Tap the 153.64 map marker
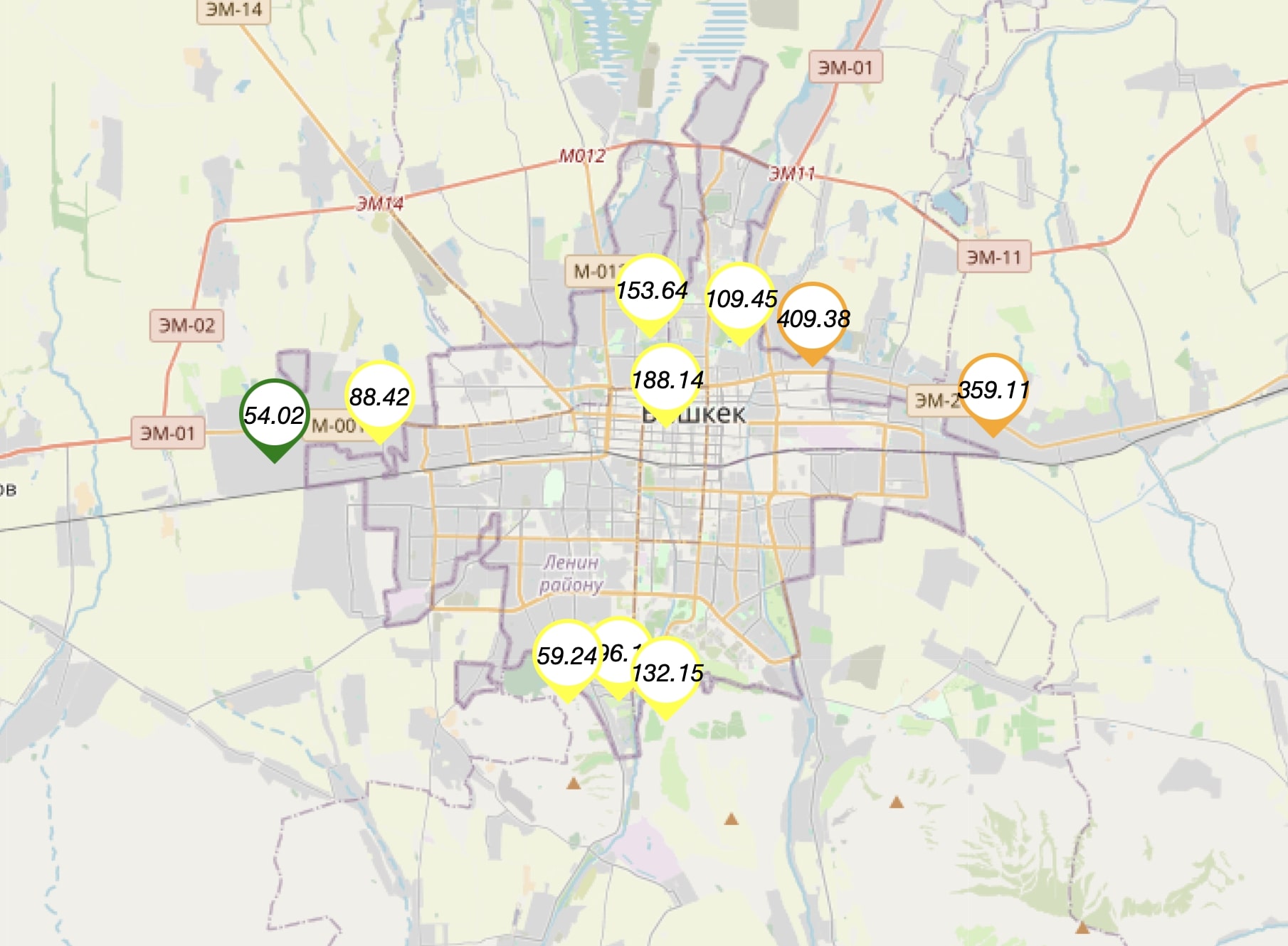Viewport: 1288px width, 946px height. 651,290
